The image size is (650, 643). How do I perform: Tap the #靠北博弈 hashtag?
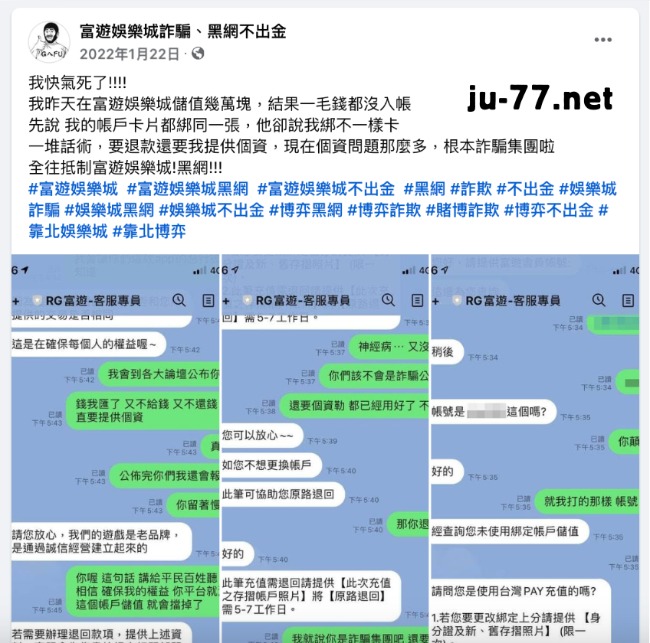[150, 232]
